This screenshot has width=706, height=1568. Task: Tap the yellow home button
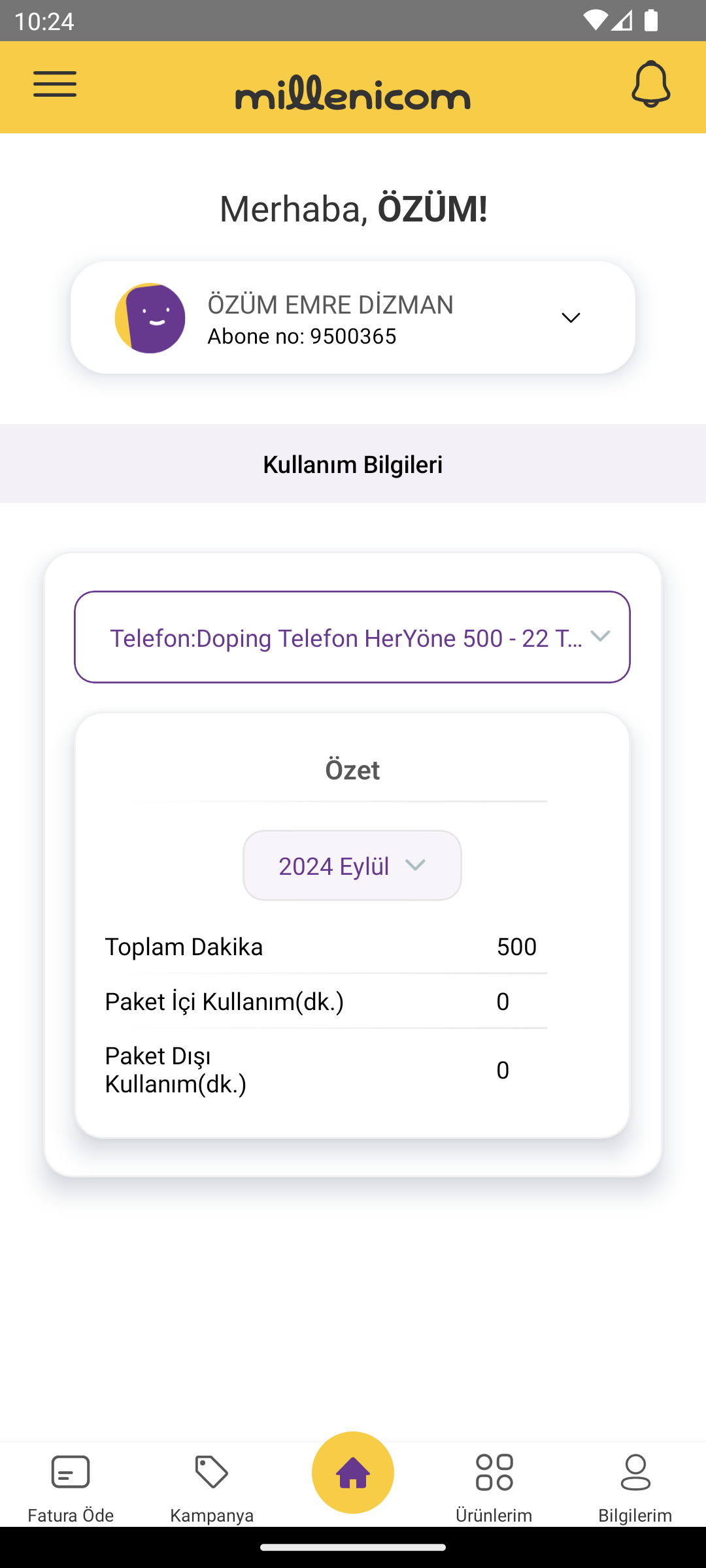(x=353, y=1473)
